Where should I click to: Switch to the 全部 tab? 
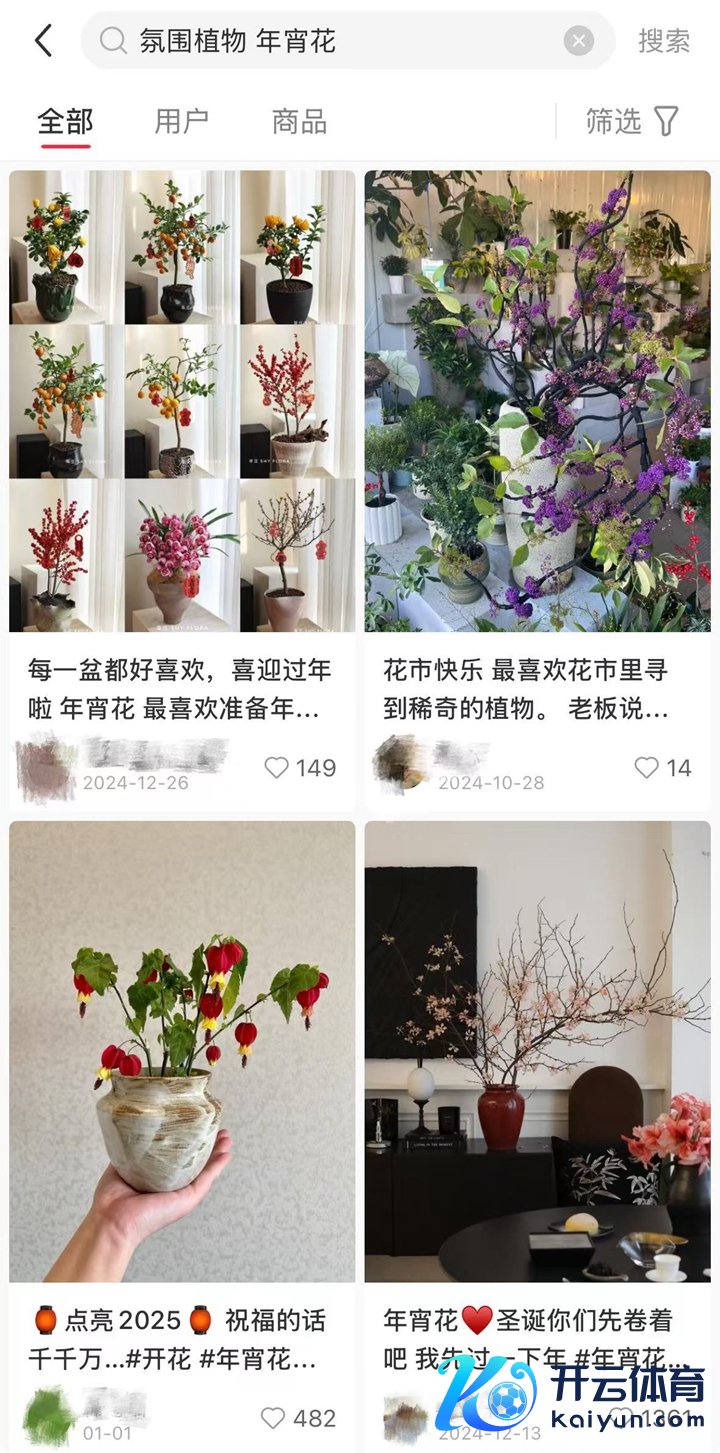coord(65,122)
